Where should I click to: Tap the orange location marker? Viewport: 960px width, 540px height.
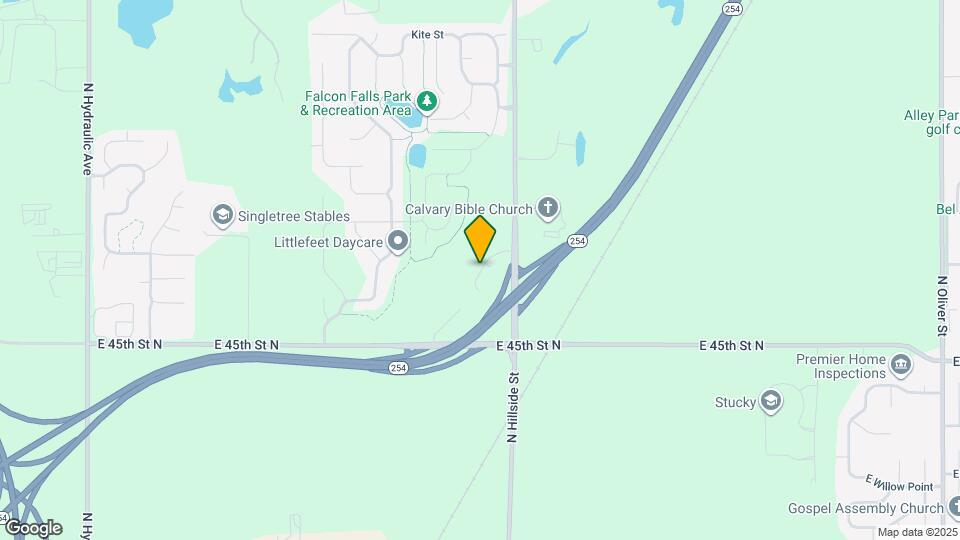click(480, 239)
